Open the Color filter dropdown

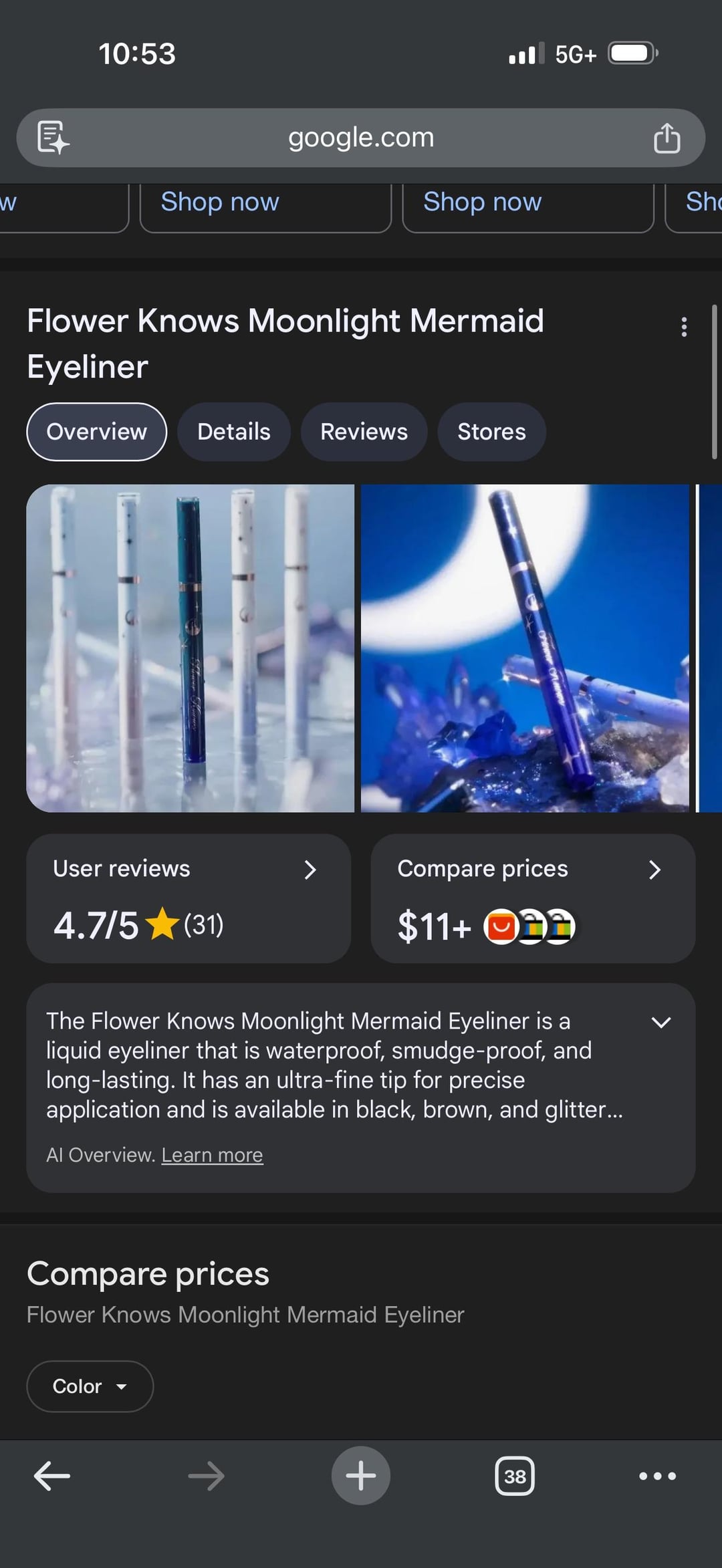click(90, 1386)
